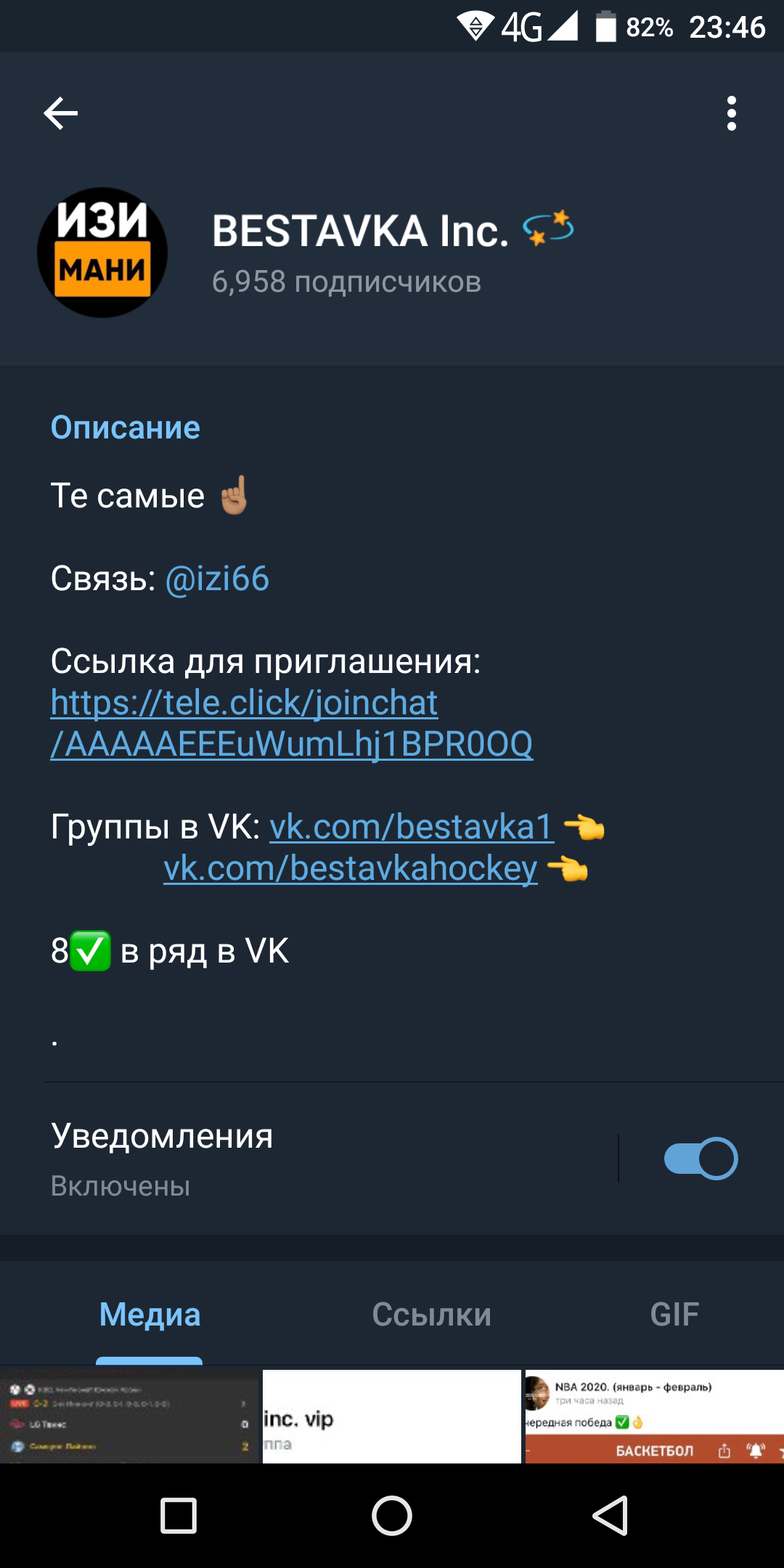Viewport: 784px width, 1568px height.
Task: Go back using the top arrow
Action: pyautogui.click(x=61, y=113)
